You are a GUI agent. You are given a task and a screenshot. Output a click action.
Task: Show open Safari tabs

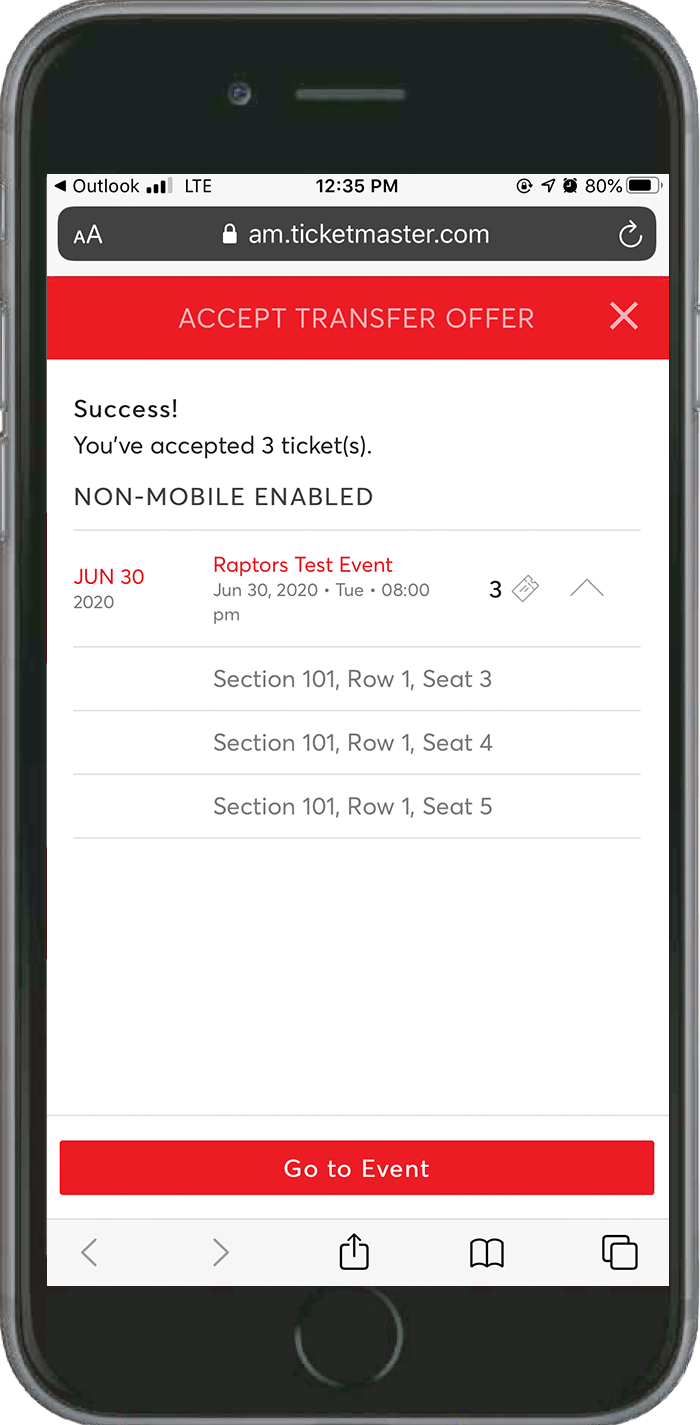click(619, 1252)
